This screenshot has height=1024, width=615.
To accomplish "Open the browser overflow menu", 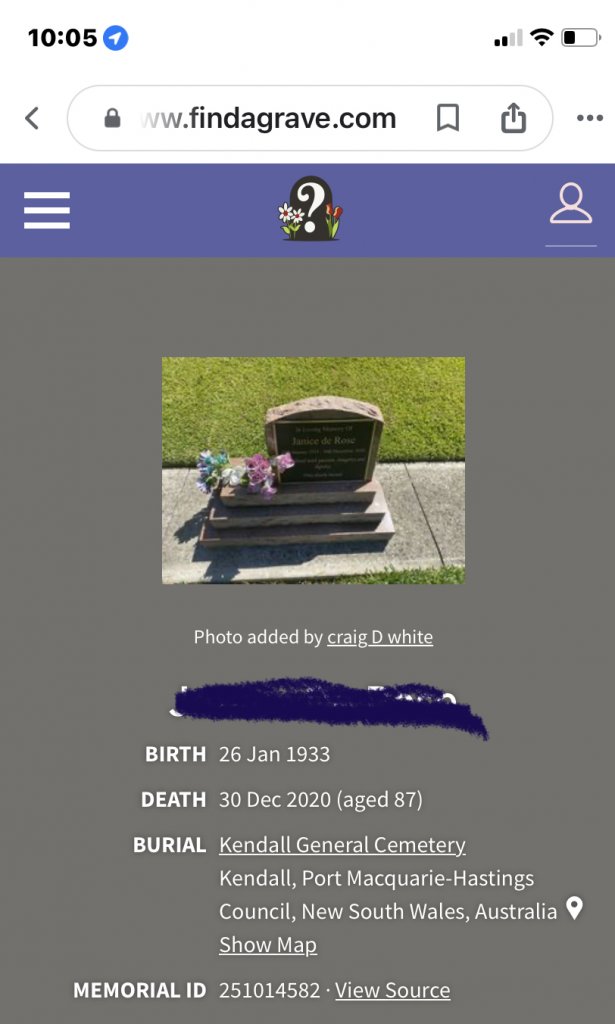I will pos(589,118).
